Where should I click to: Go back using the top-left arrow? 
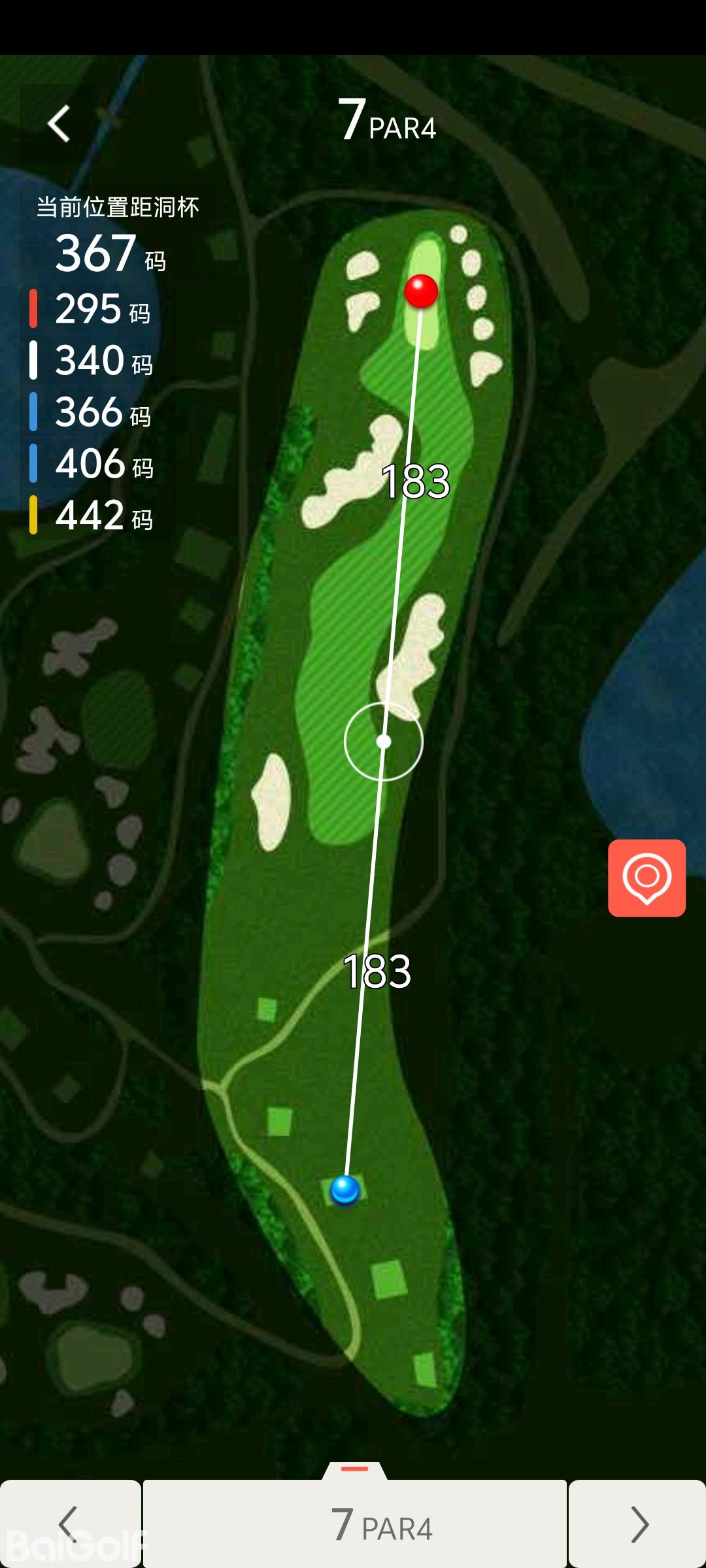pos(59,123)
